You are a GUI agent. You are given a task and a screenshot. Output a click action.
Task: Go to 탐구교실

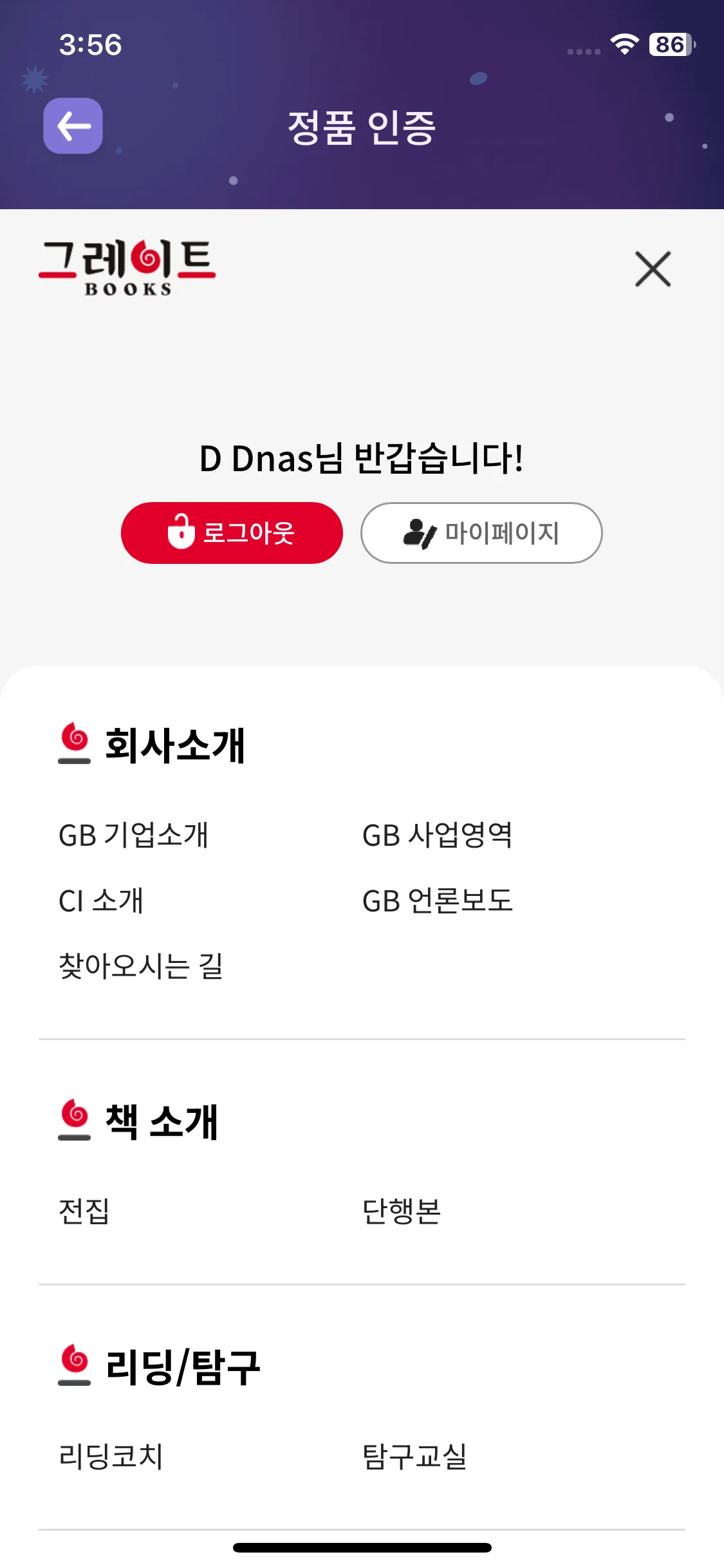click(414, 1456)
